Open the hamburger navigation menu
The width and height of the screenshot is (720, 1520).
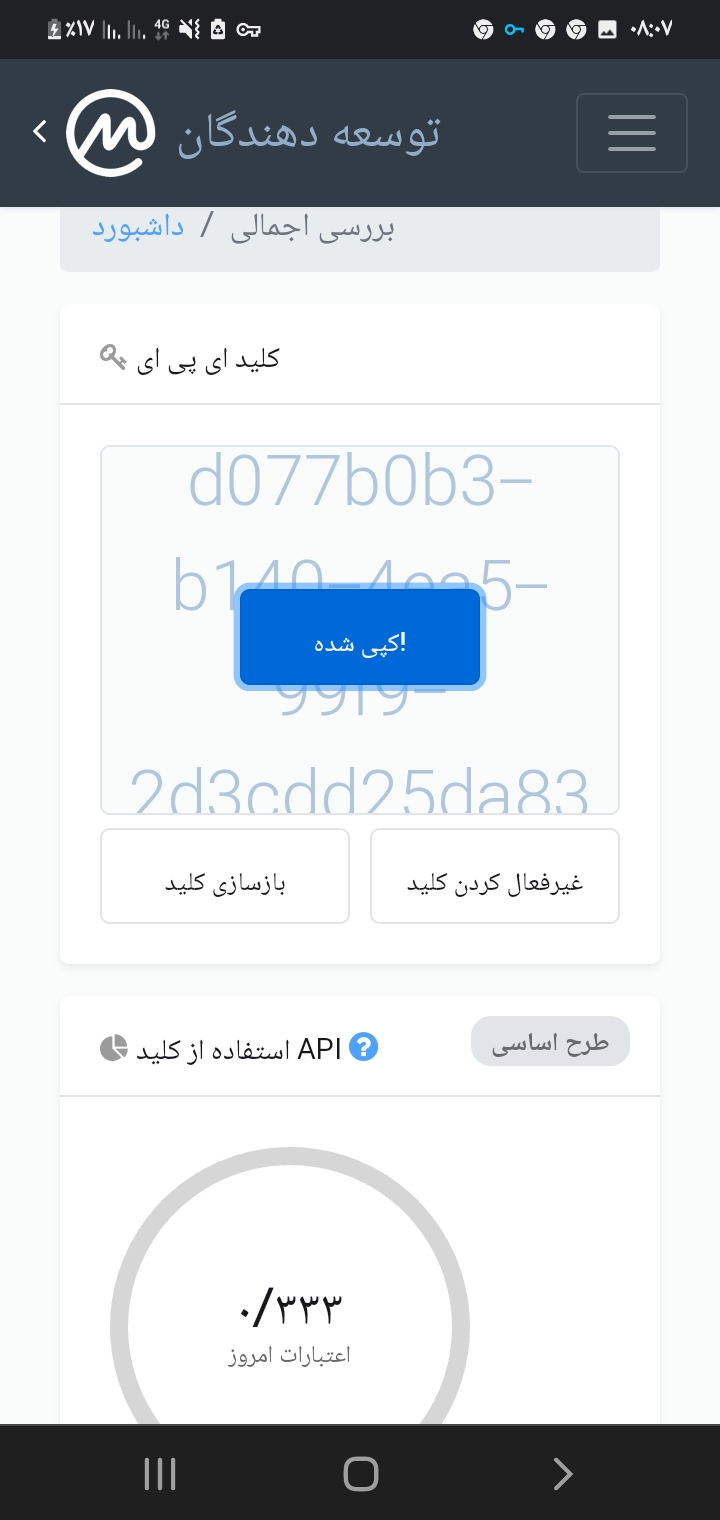point(631,133)
